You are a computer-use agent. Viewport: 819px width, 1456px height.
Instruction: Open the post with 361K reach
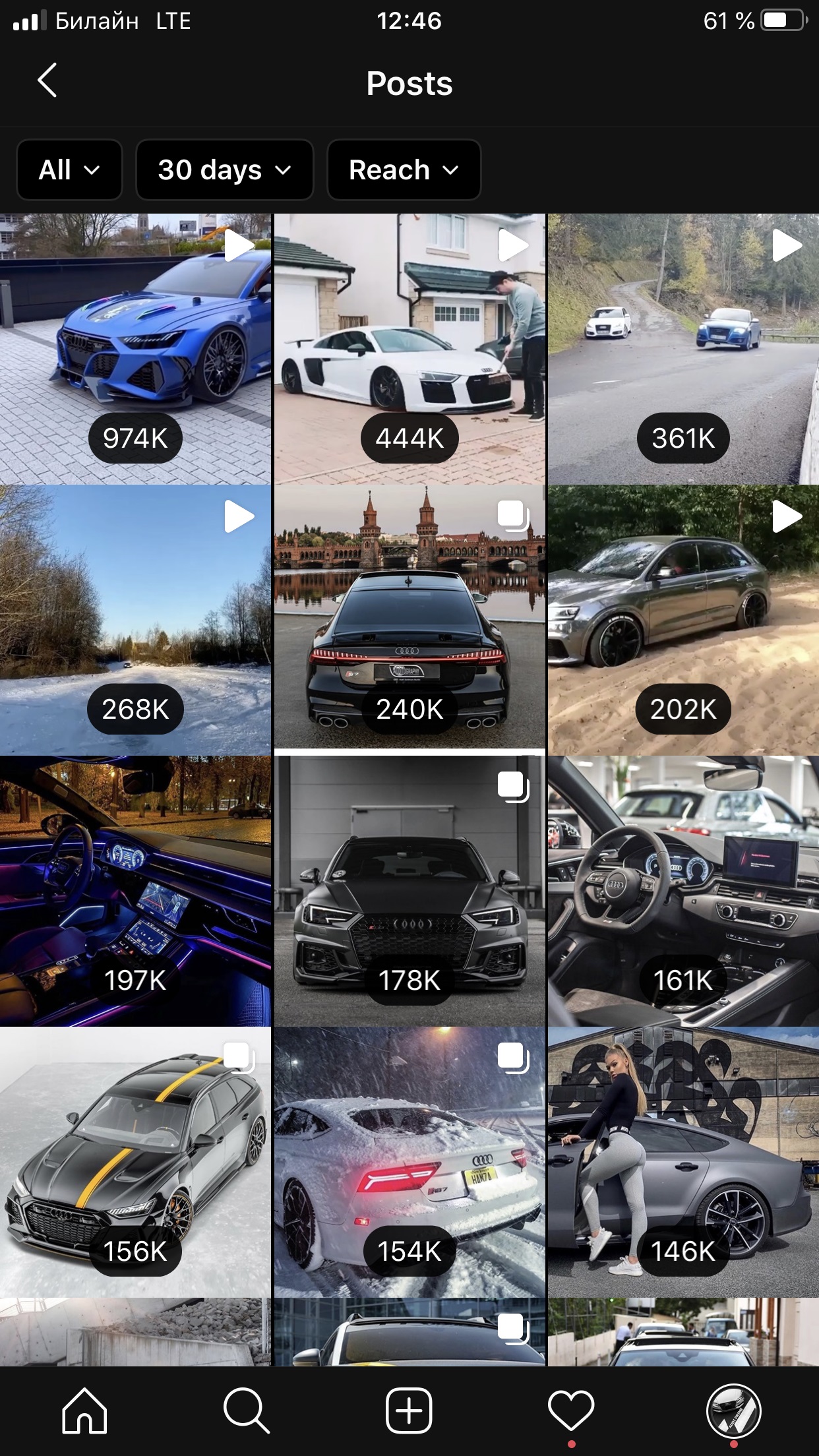(683, 349)
